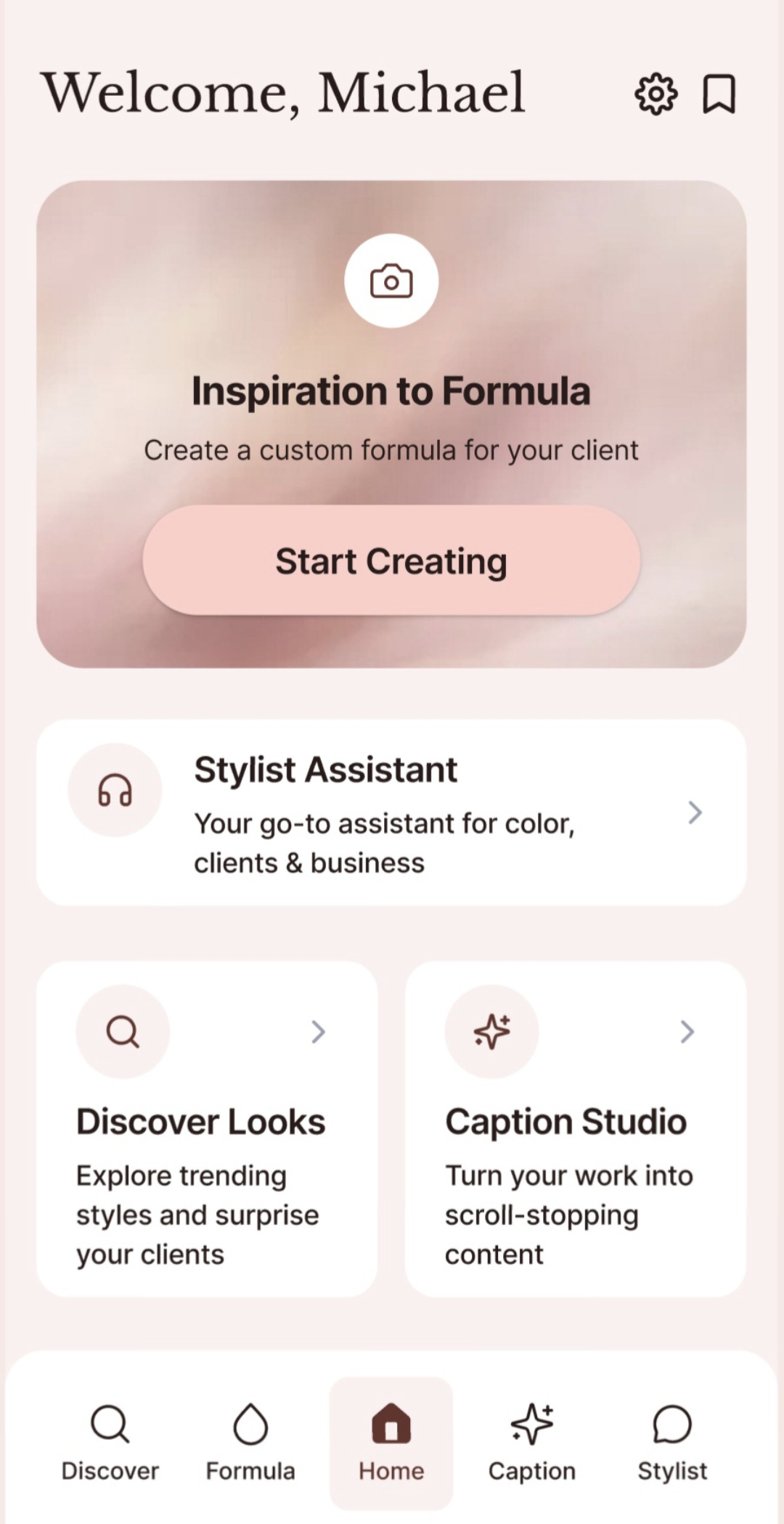784x1524 pixels.
Task: Open the Stylist Assistant card
Action: click(391, 812)
